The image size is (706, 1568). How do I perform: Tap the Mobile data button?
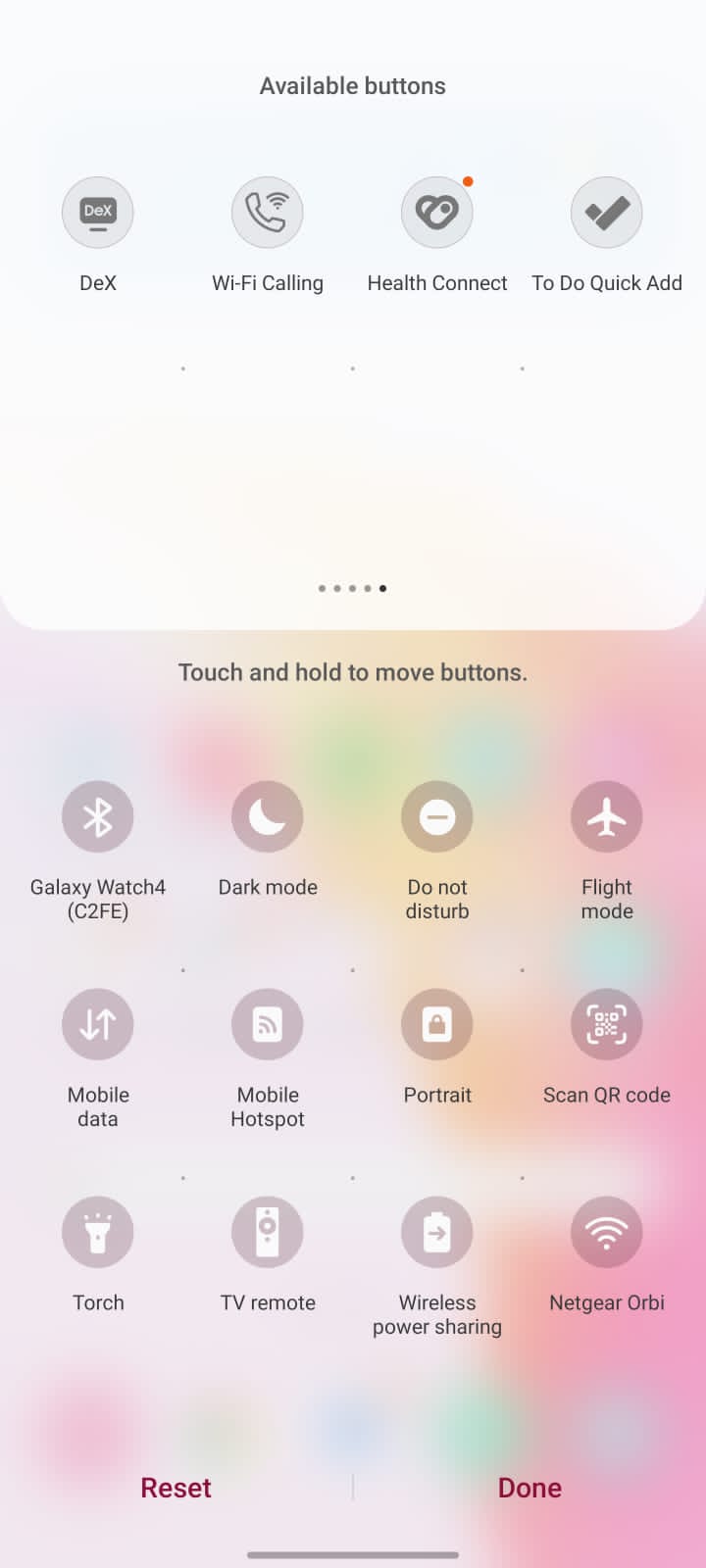pos(98,1025)
